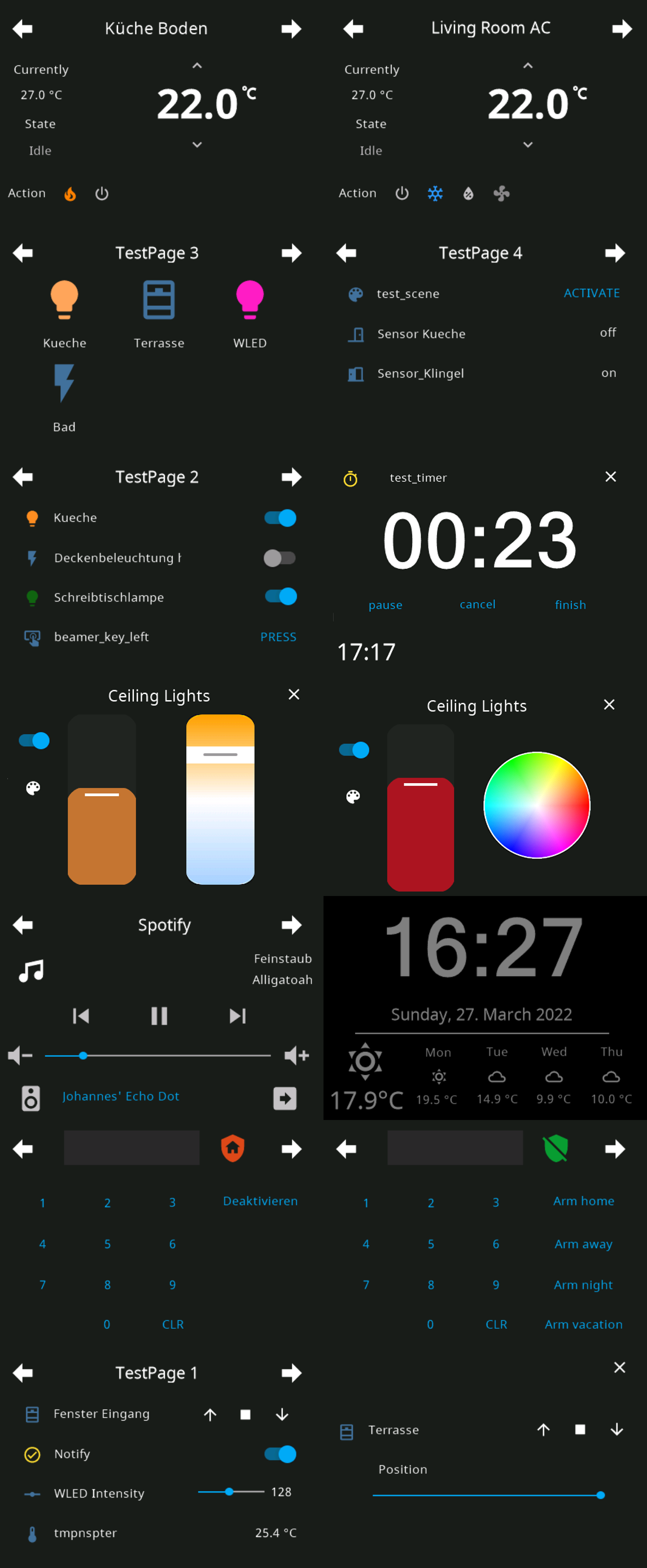The image size is (647, 1568).
Task: Activate the test_scene
Action: click(591, 293)
